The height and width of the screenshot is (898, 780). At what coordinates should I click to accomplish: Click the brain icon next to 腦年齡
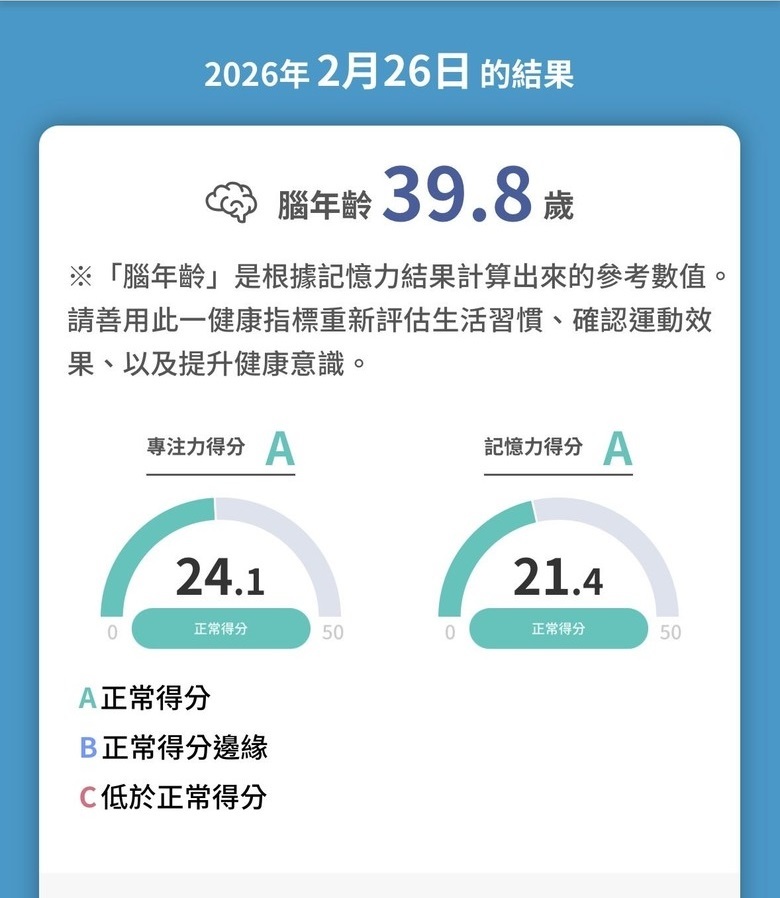(x=232, y=199)
